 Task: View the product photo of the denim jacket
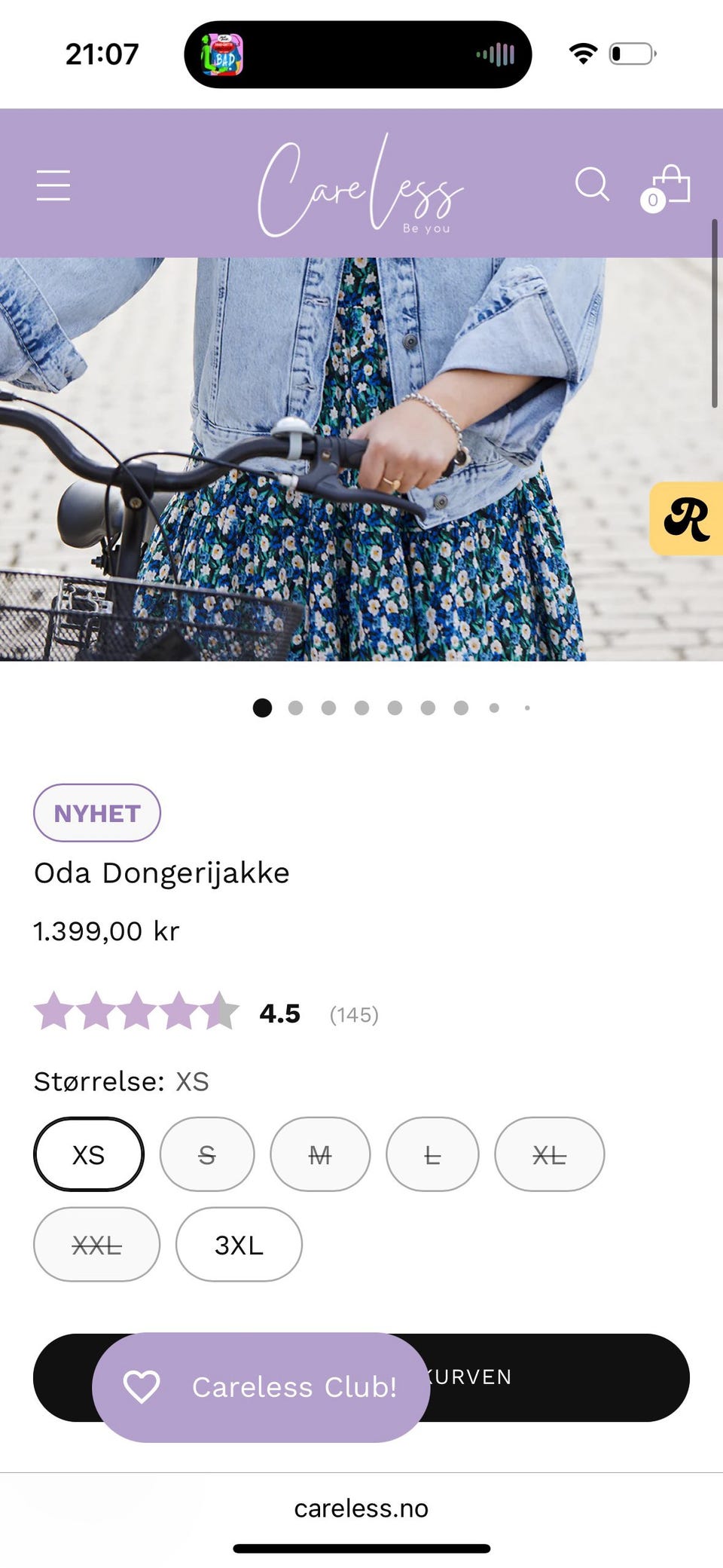click(361, 460)
